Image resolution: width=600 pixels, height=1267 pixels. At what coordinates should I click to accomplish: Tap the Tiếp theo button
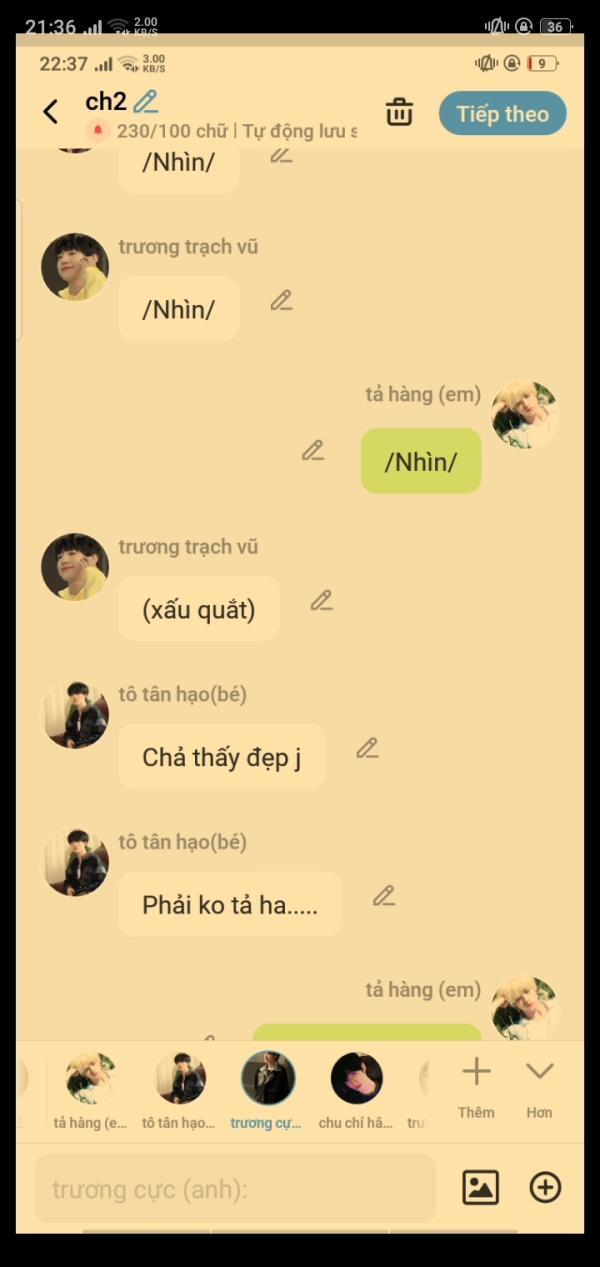(502, 113)
